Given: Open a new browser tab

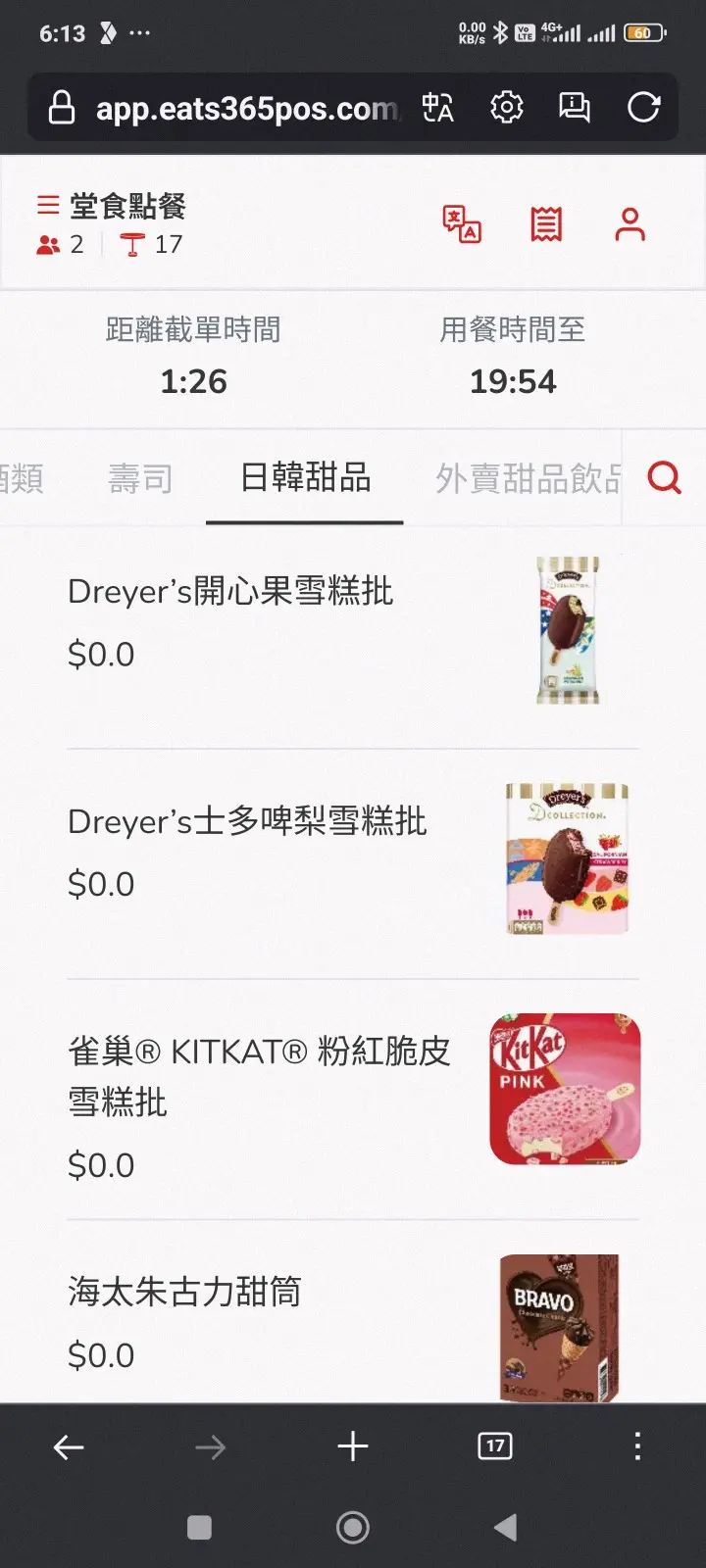Looking at the screenshot, I should point(353,1446).
